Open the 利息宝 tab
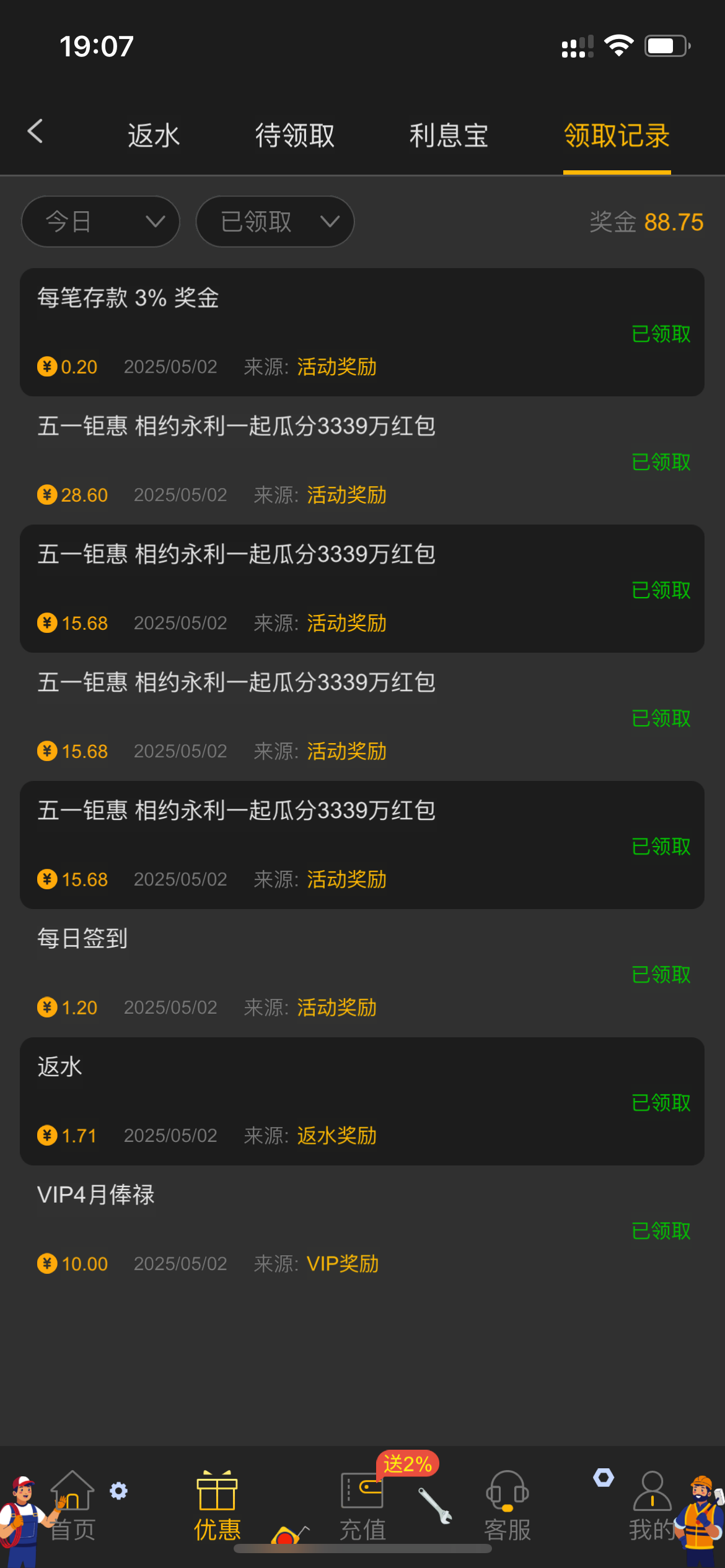The width and height of the screenshot is (725, 1568). pyautogui.click(x=449, y=136)
